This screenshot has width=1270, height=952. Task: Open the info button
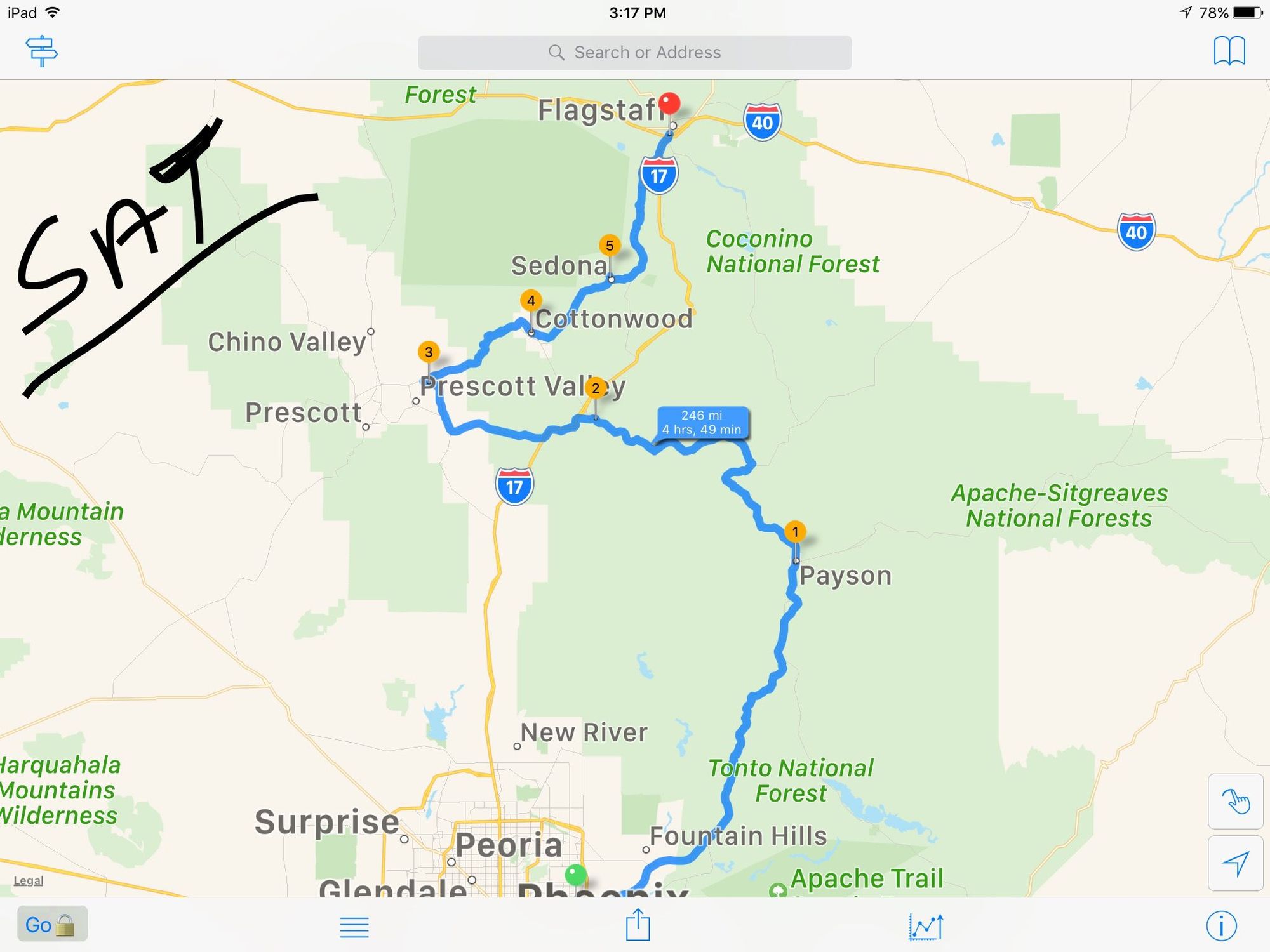[x=1220, y=925]
